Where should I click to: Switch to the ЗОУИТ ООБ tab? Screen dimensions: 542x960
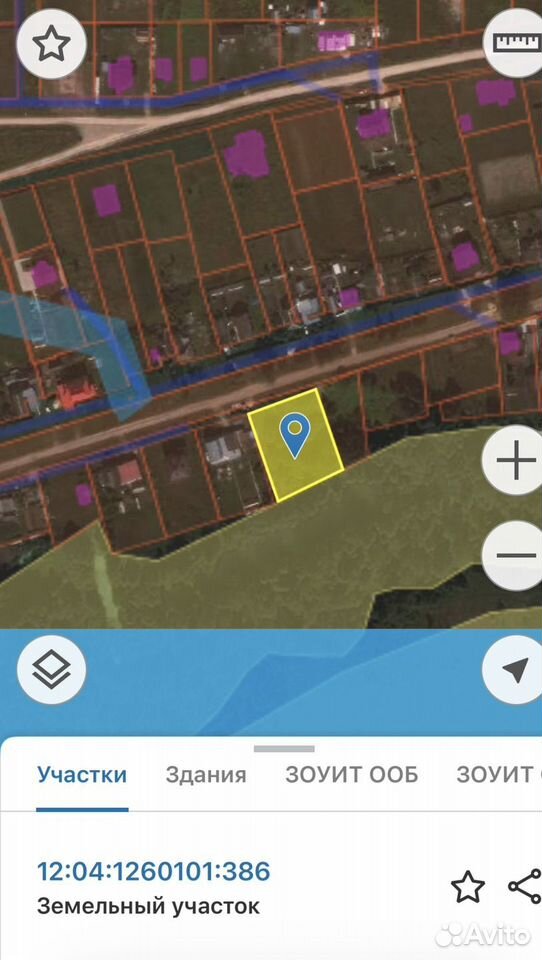click(x=352, y=775)
